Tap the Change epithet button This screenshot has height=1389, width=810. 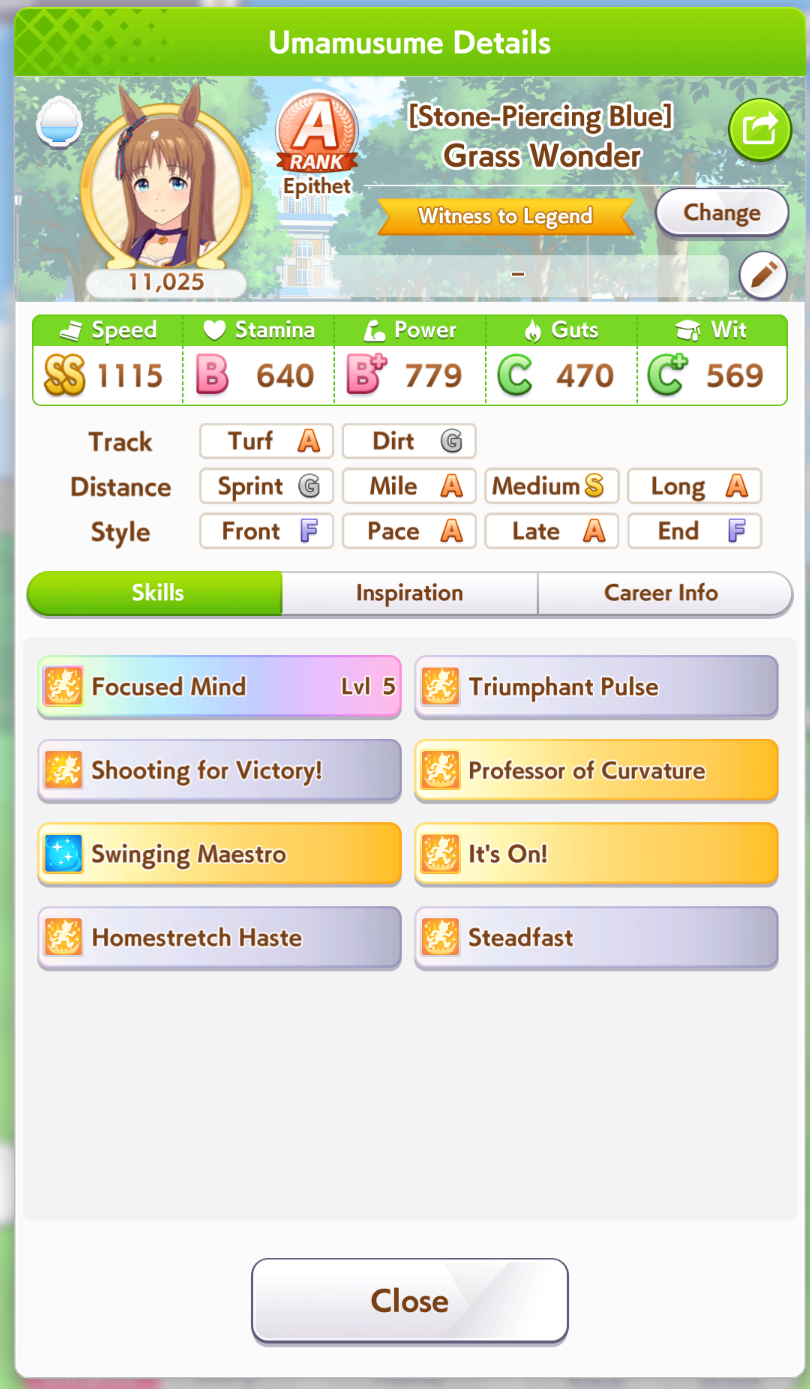click(x=721, y=213)
